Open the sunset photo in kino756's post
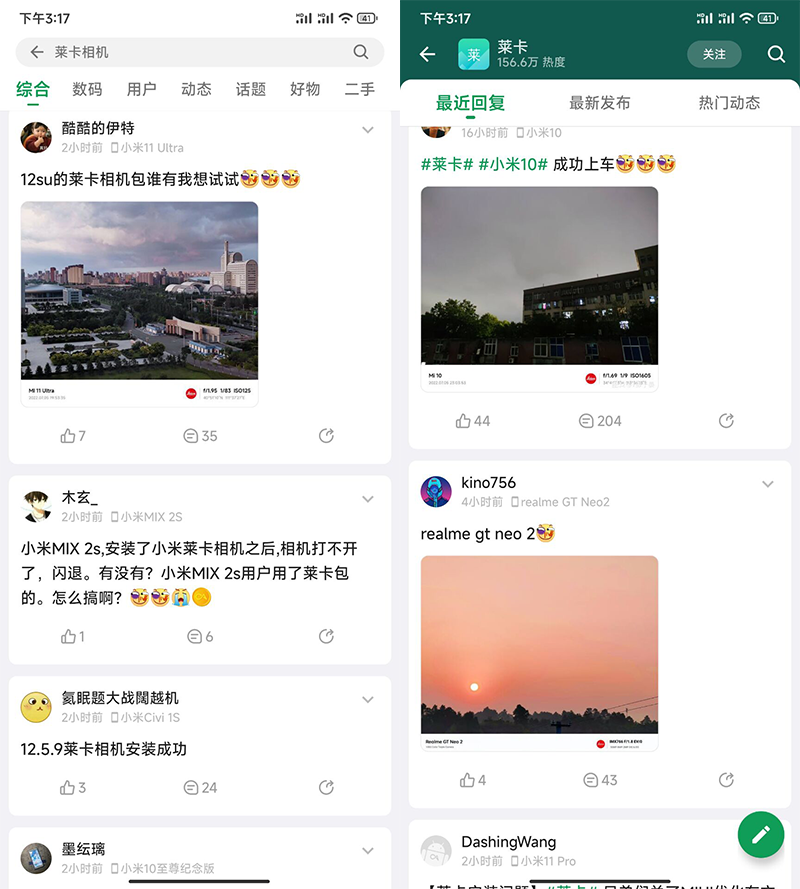Viewport: 800px width, 889px height. [x=539, y=653]
